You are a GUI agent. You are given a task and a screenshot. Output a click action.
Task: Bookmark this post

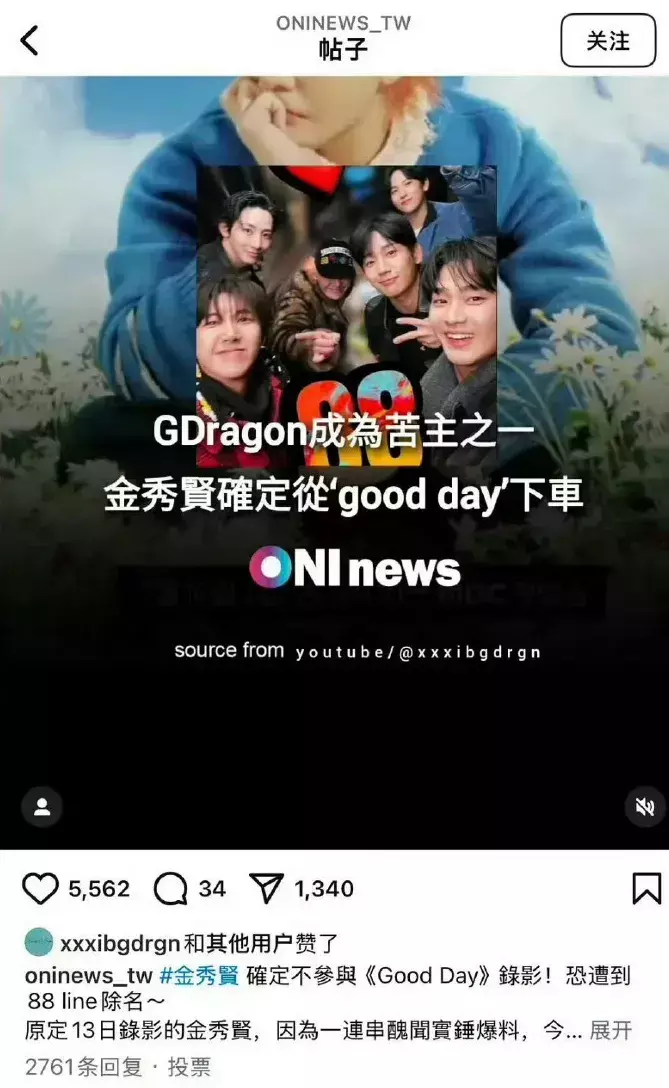[x=646, y=888]
